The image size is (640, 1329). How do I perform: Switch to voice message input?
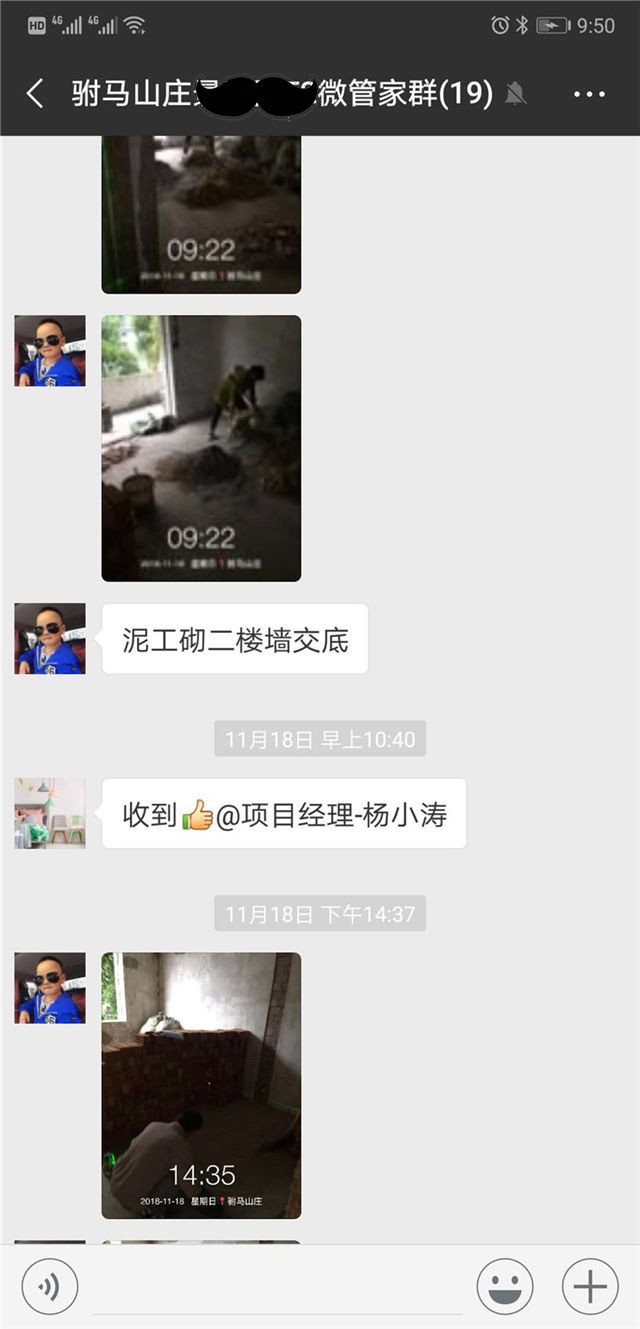[49, 1286]
